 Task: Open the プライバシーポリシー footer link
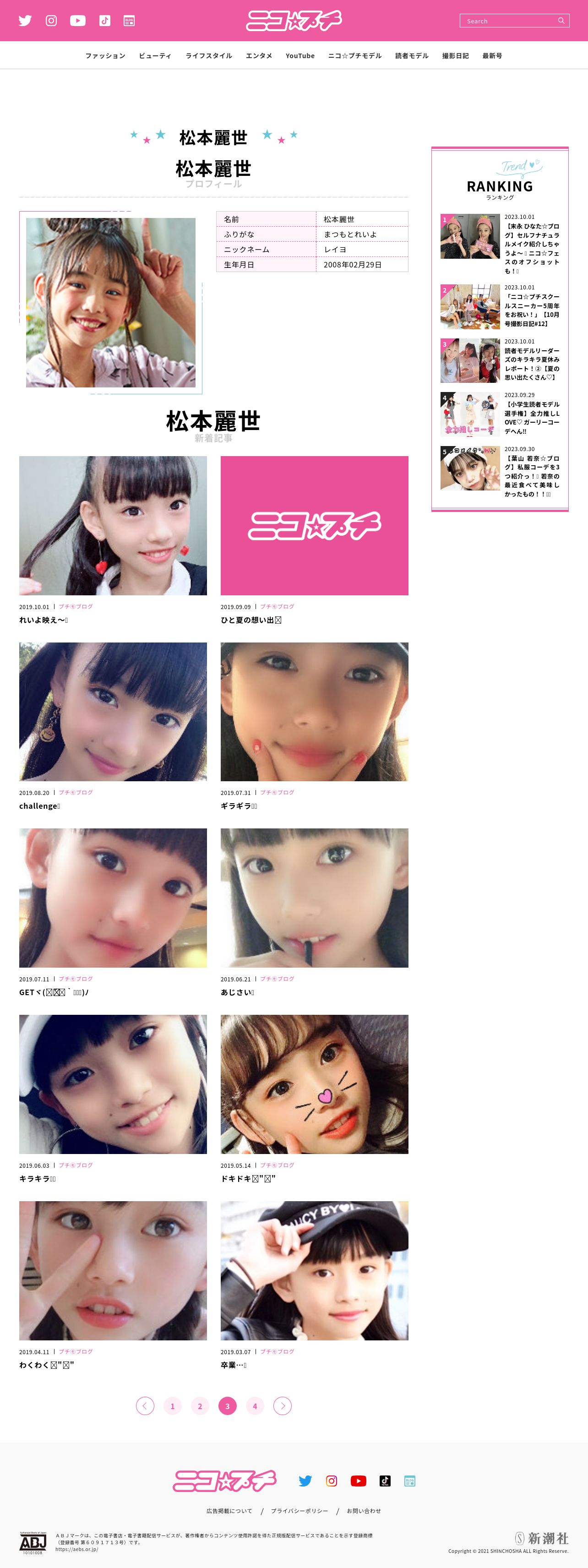pyautogui.click(x=299, y=1511)
